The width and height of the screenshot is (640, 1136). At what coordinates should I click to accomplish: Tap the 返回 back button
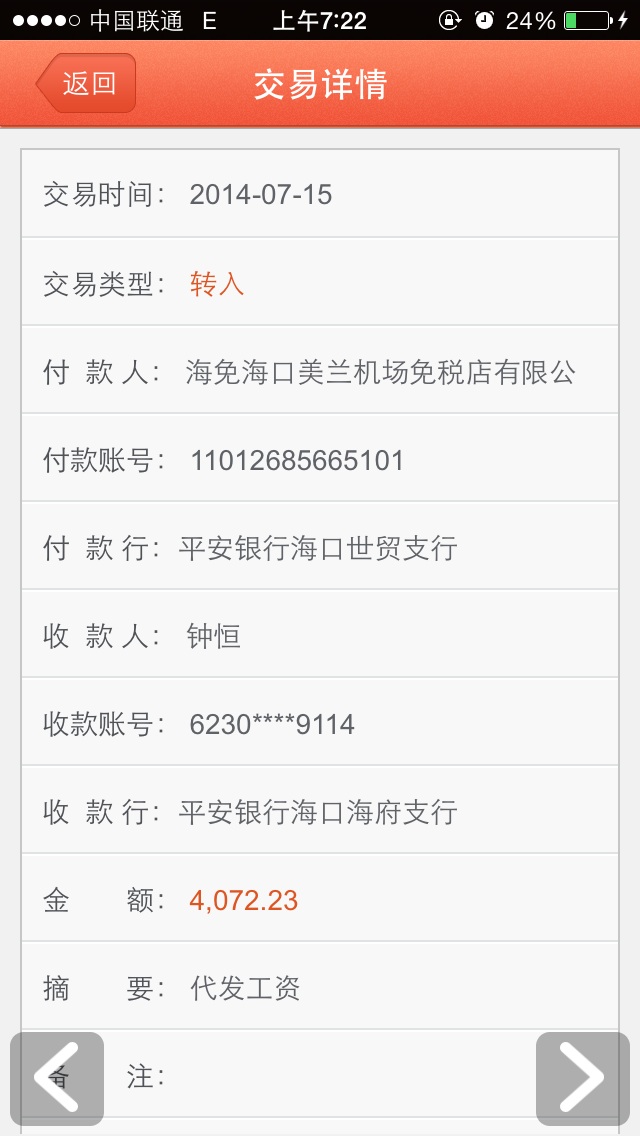tap(86, 83)
